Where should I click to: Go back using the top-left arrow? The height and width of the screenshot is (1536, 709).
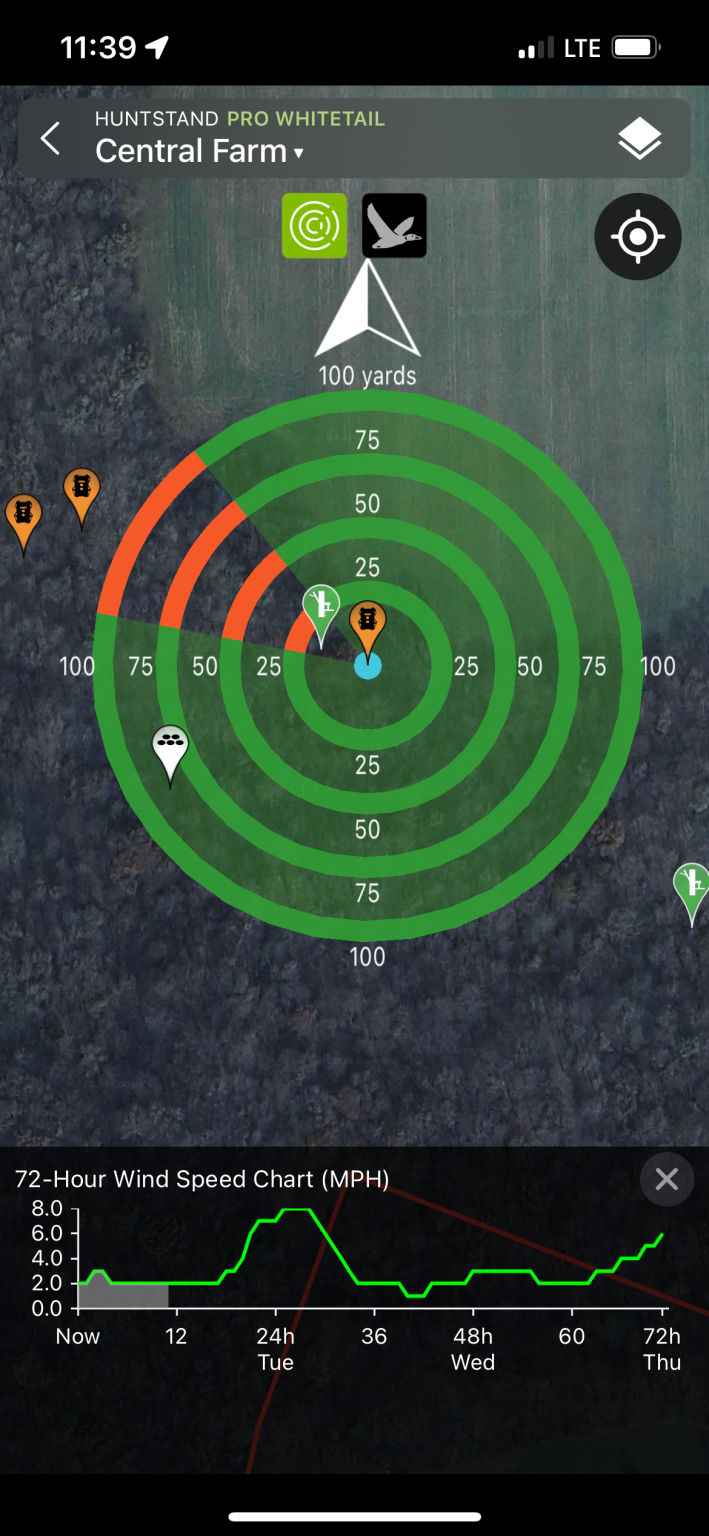click(50, 138)
